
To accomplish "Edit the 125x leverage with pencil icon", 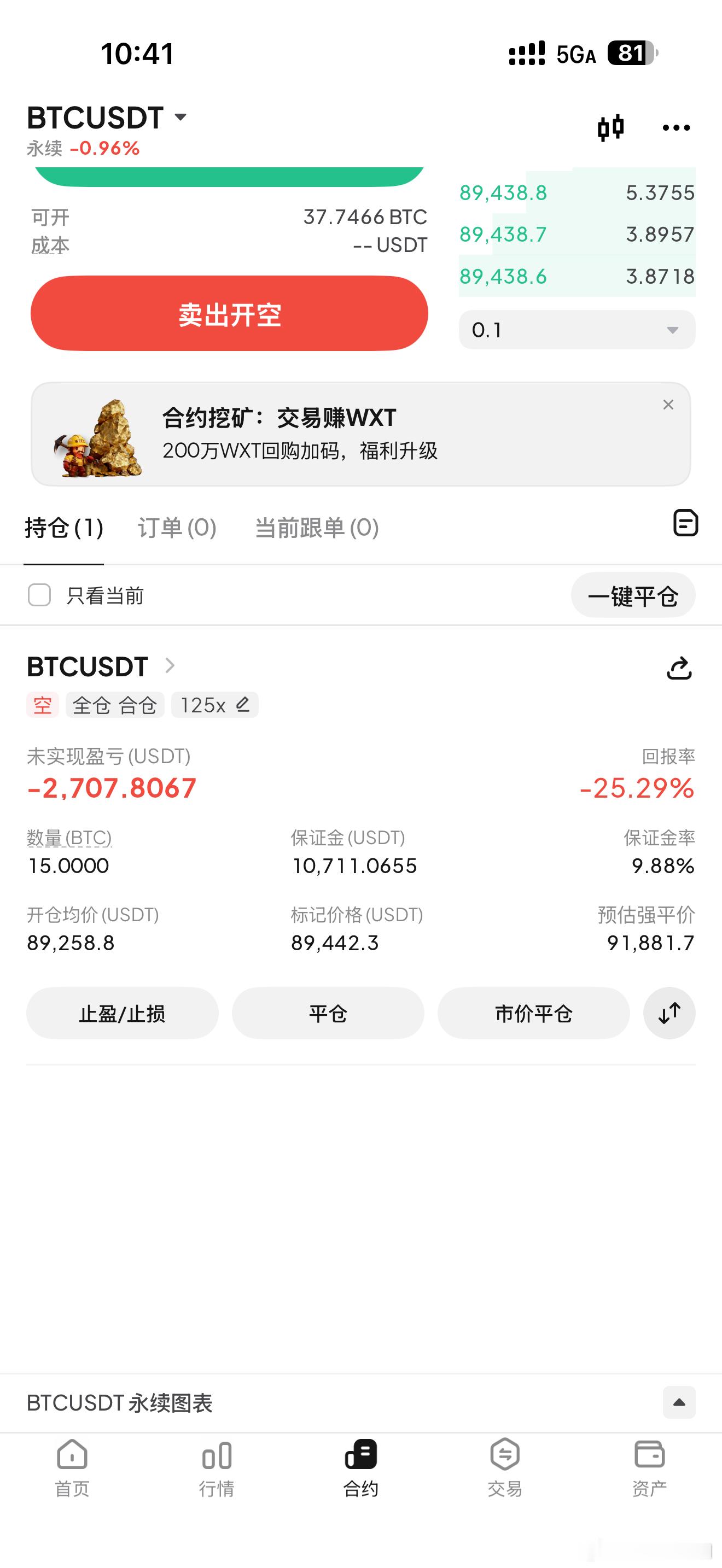I will [243, 704].
